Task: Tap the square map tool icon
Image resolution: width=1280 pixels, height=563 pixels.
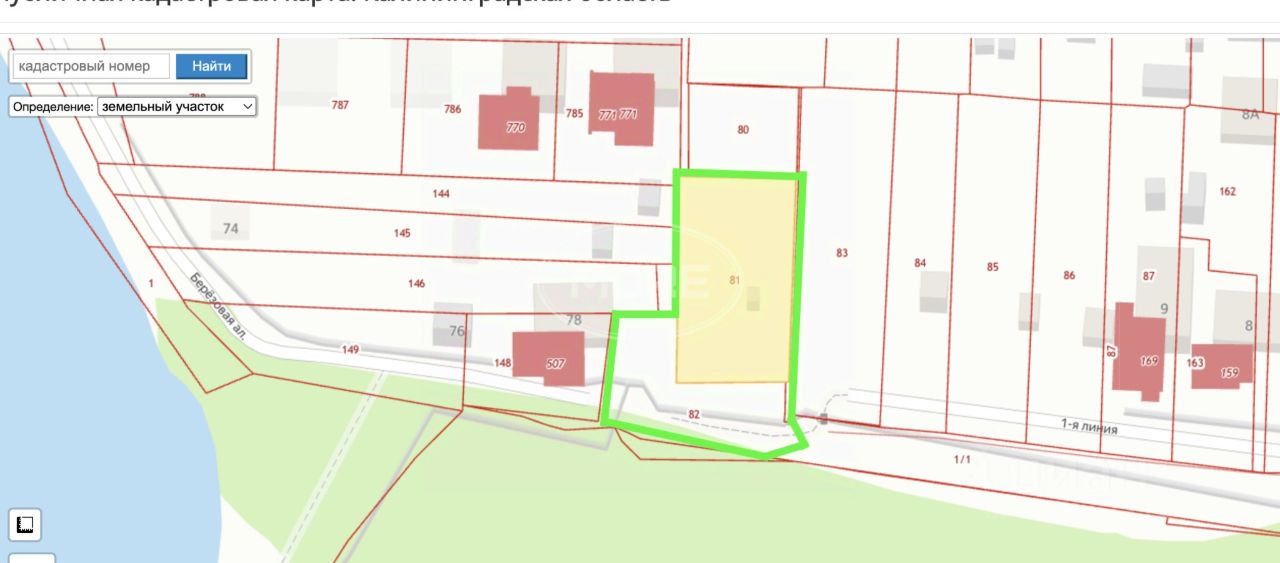Action: (25, 524)
